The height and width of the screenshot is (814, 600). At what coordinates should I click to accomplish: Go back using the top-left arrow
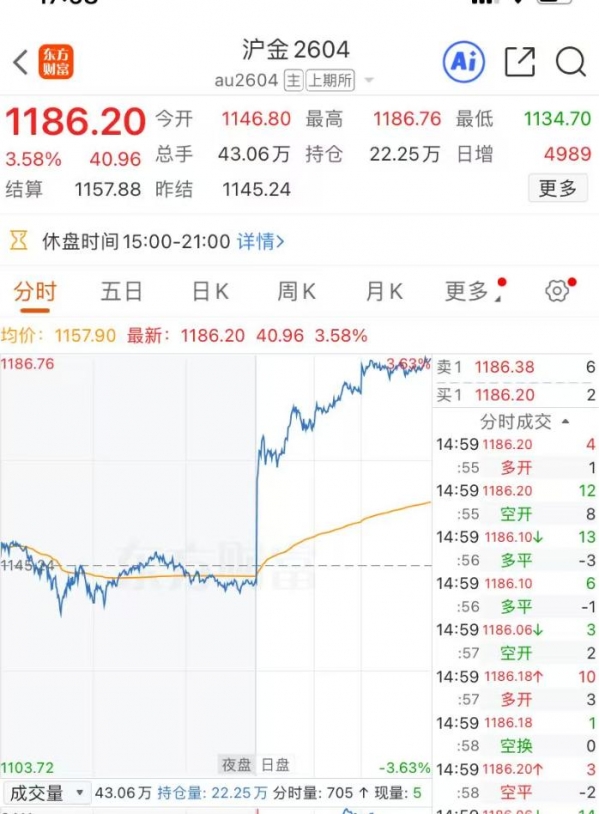[20, 62]
